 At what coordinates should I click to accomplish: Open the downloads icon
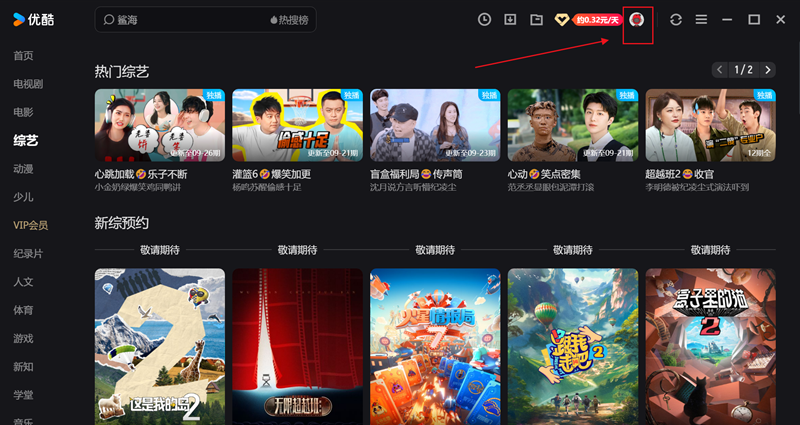[x=511, y=20]
